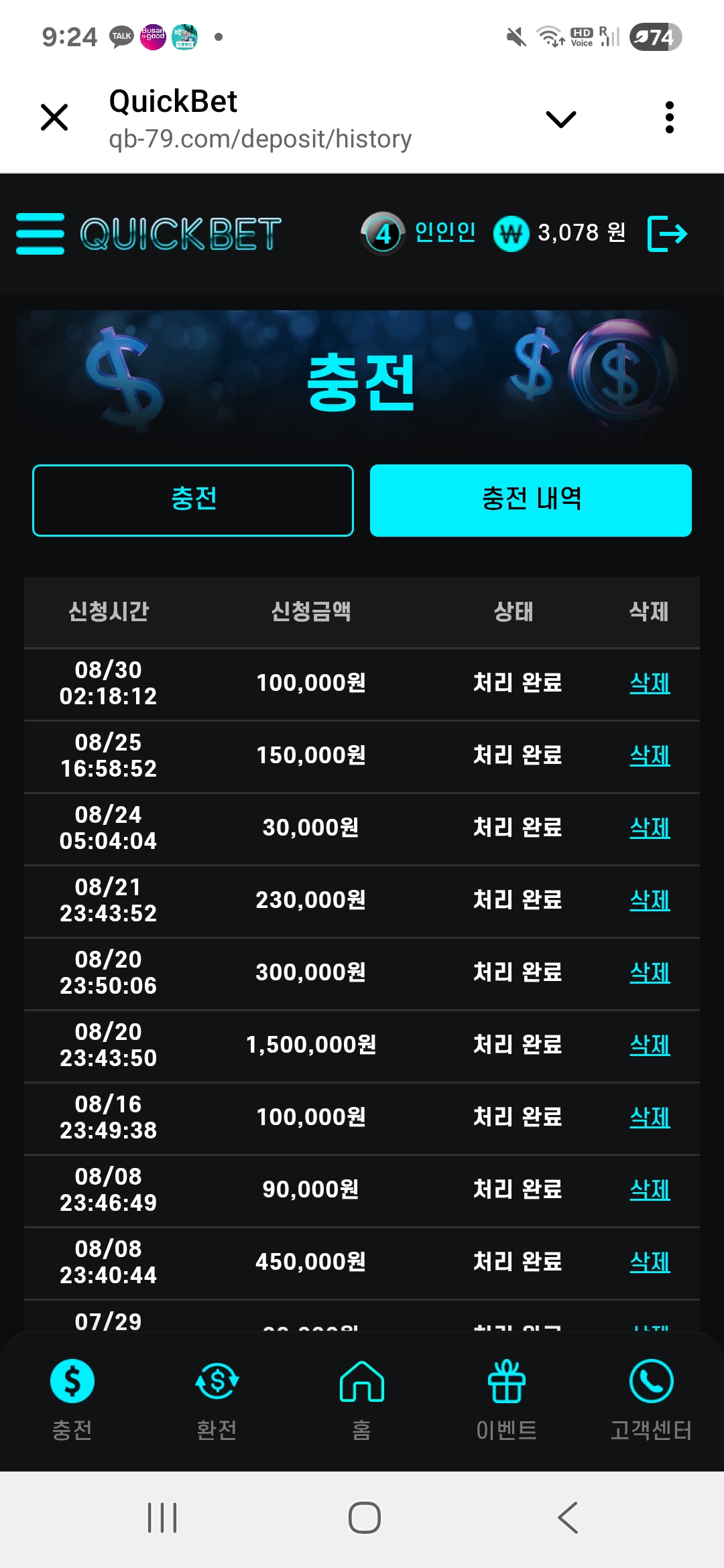Select the 충전 내역 tab
This screenshot has width=724, height=1568.
click(x=530, y=500)
